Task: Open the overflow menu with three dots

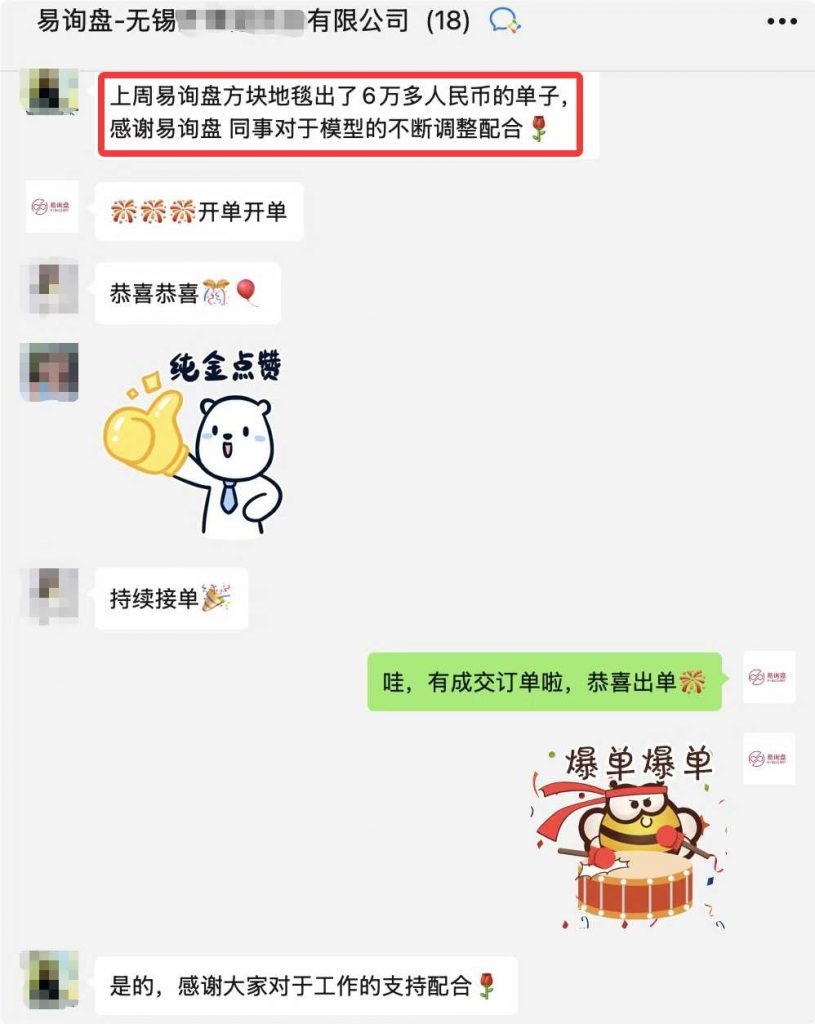Action: [x=782, y=21]
